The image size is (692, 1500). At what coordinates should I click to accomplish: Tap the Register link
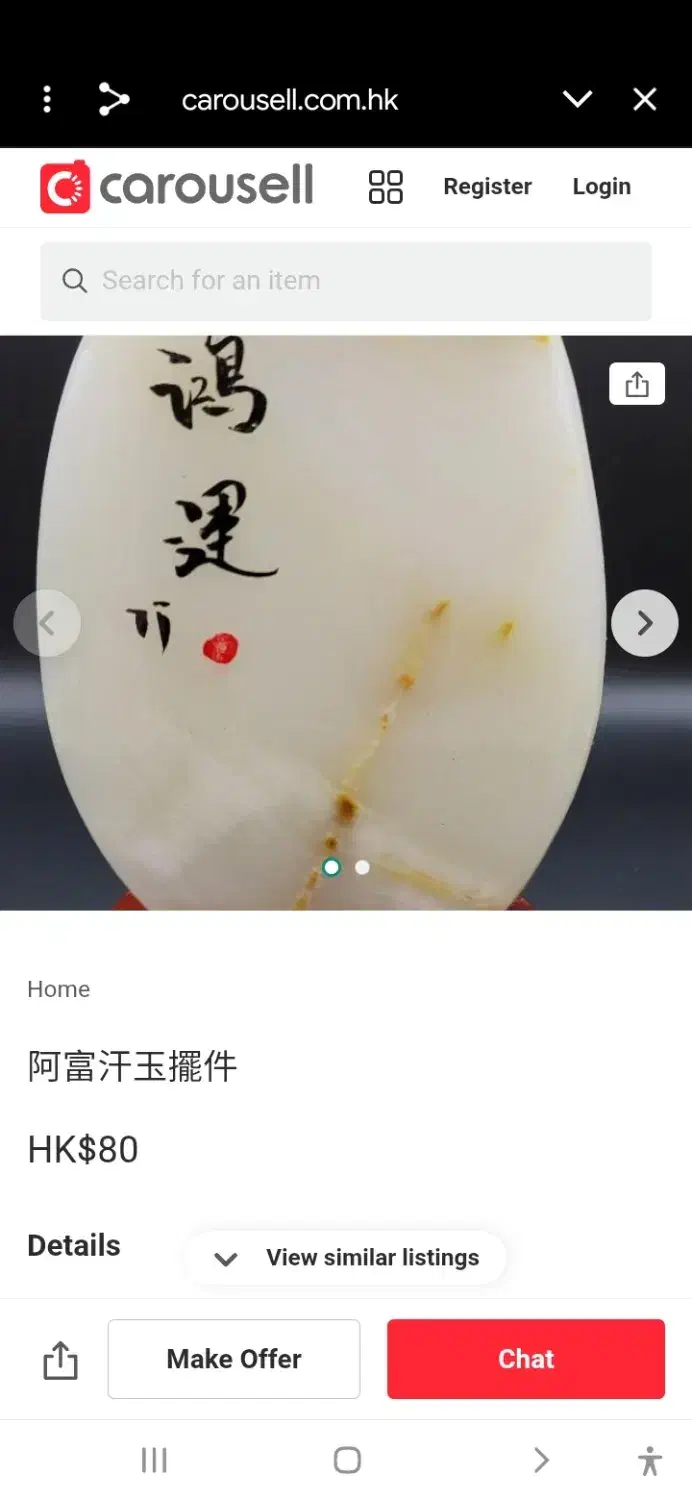click(x=487, y=187)
